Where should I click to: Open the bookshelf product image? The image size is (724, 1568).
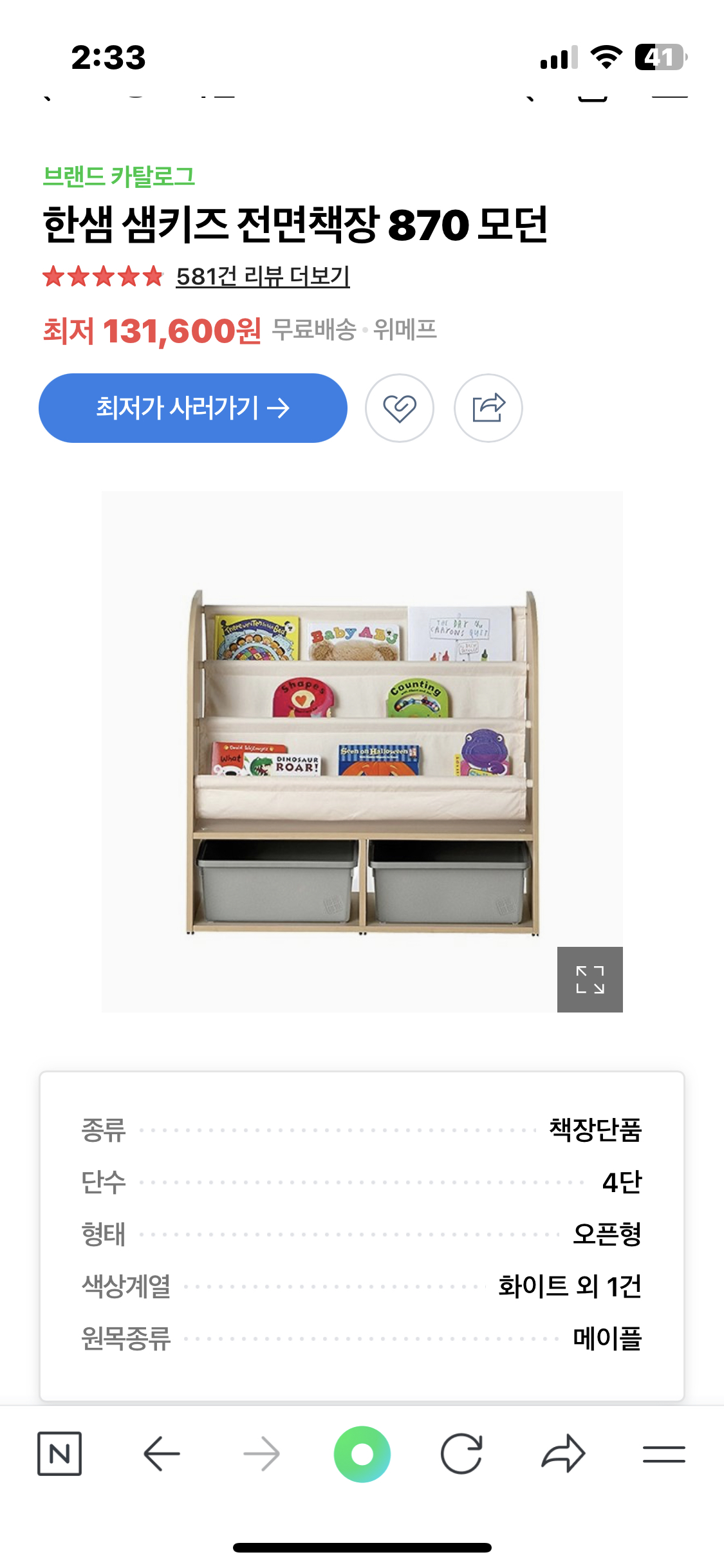pyautogui.click(x=362, y=760)
